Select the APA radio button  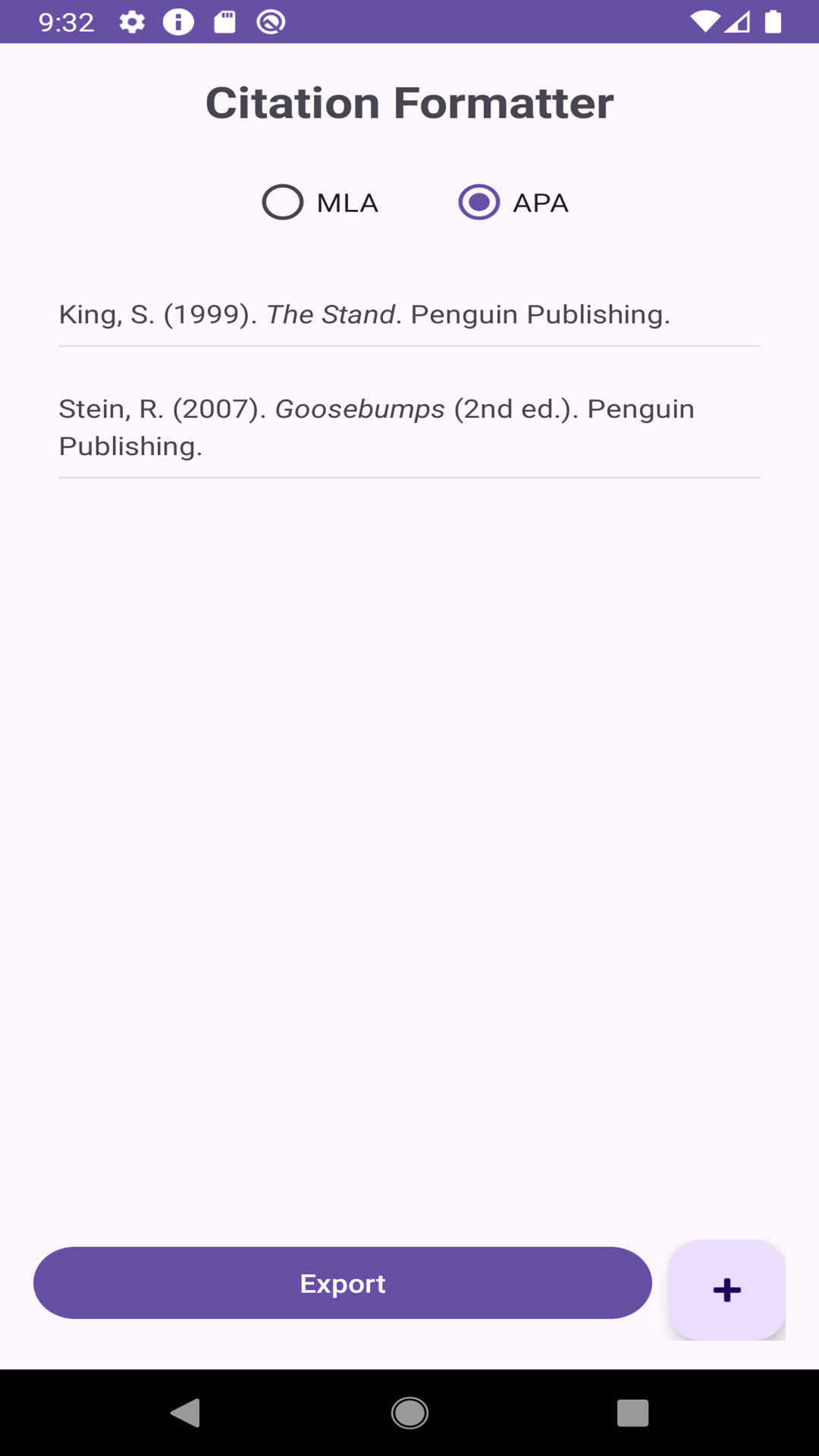tap(479, 202)
